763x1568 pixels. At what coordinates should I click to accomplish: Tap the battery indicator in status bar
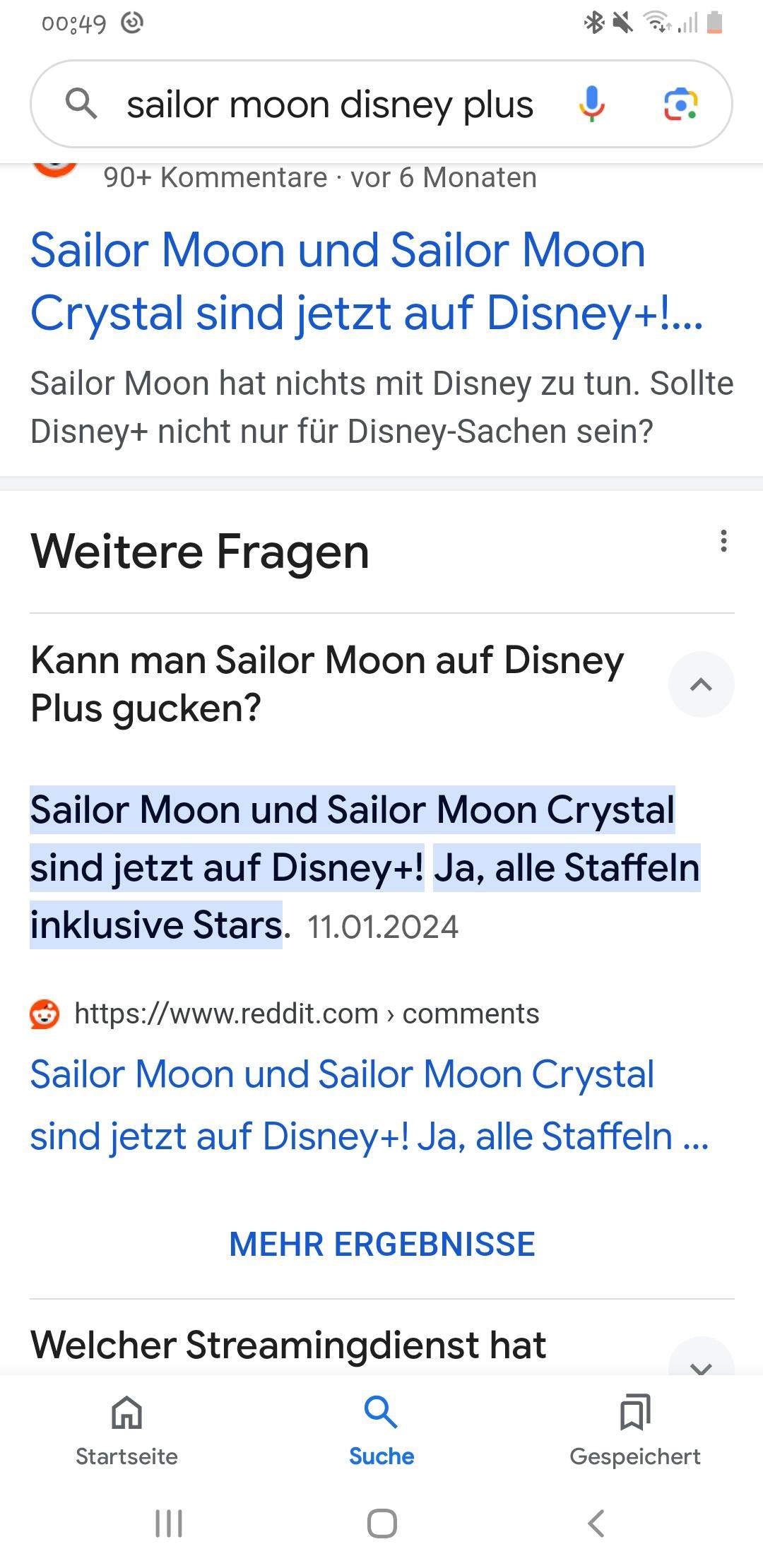(716, 24)
